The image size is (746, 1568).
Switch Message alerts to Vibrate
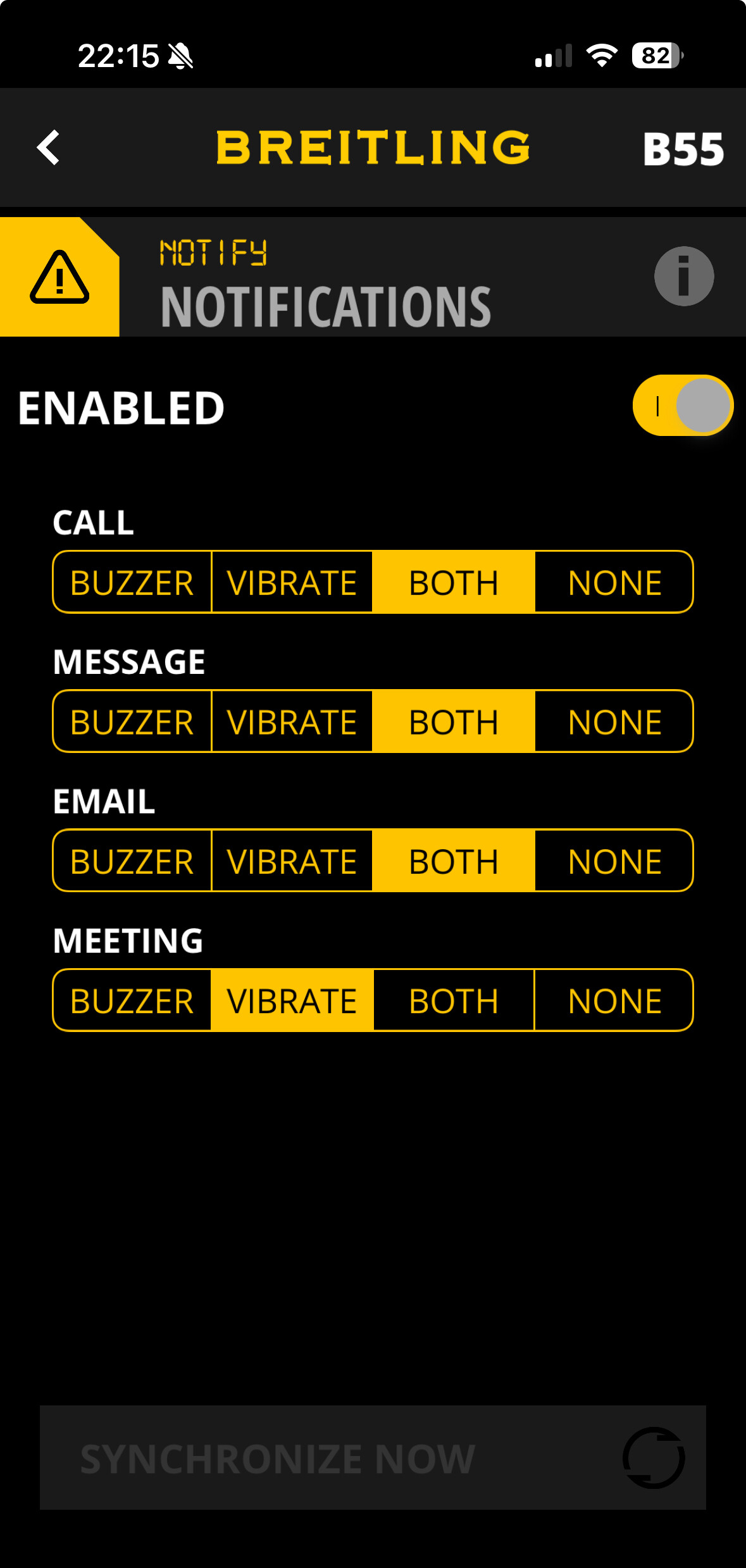pyautogui.click(x=292, y=721)
